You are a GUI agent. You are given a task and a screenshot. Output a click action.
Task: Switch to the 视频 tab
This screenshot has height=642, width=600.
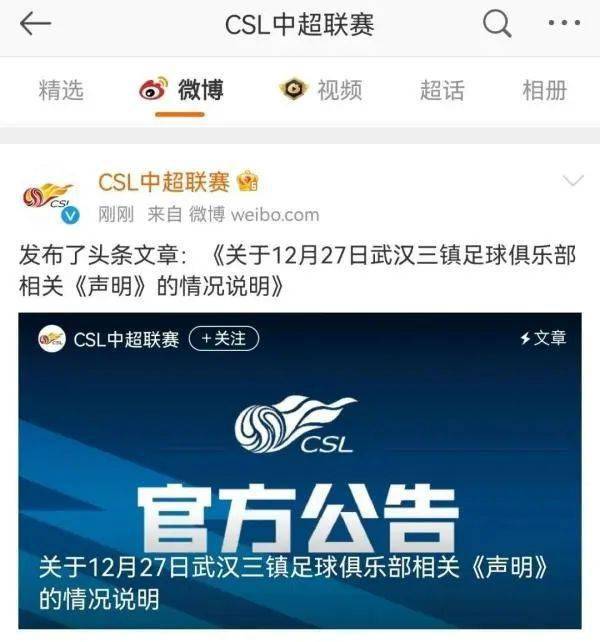(322, 90)
